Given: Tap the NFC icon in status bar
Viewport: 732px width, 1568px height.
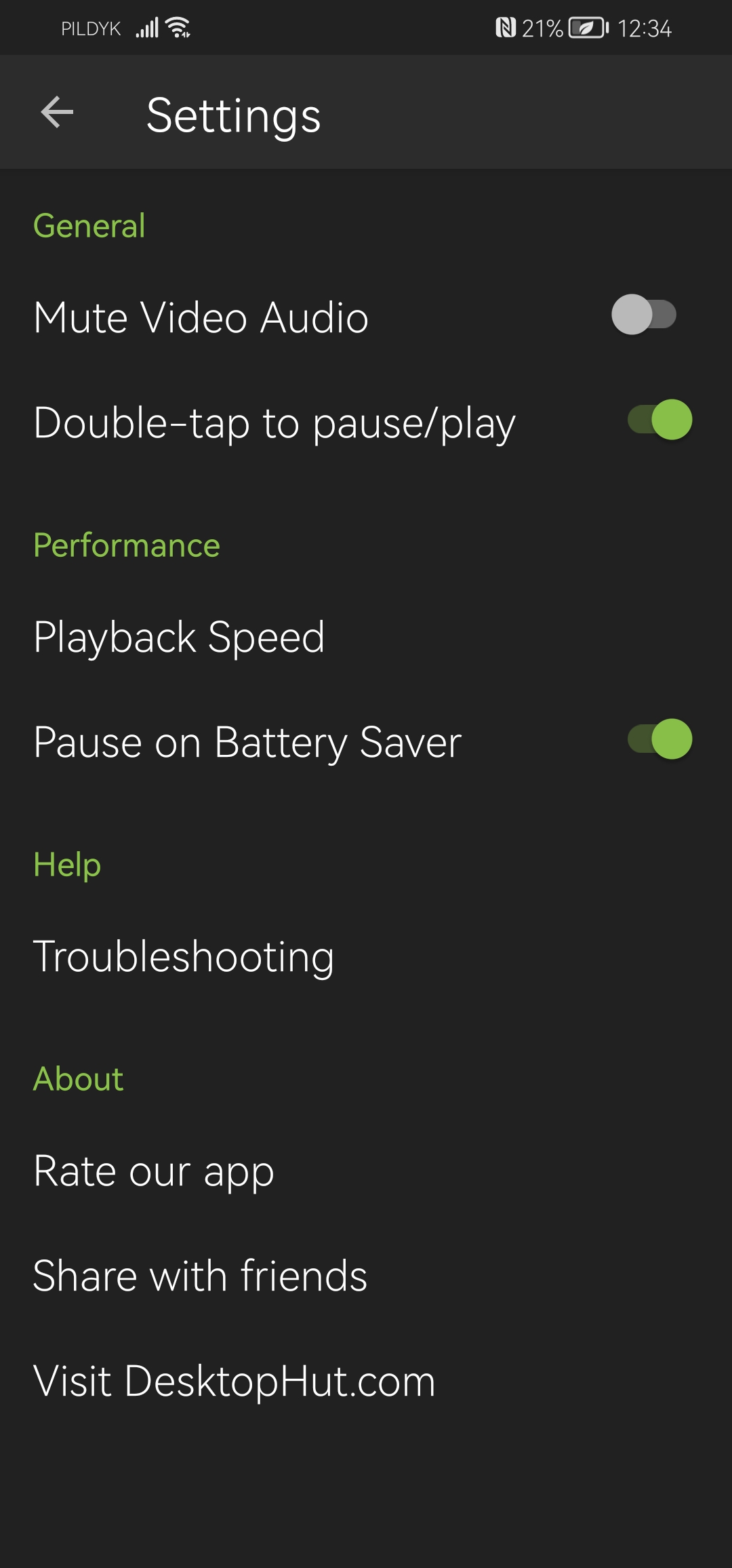Looking at the screenshot, I should pos(508,27).
